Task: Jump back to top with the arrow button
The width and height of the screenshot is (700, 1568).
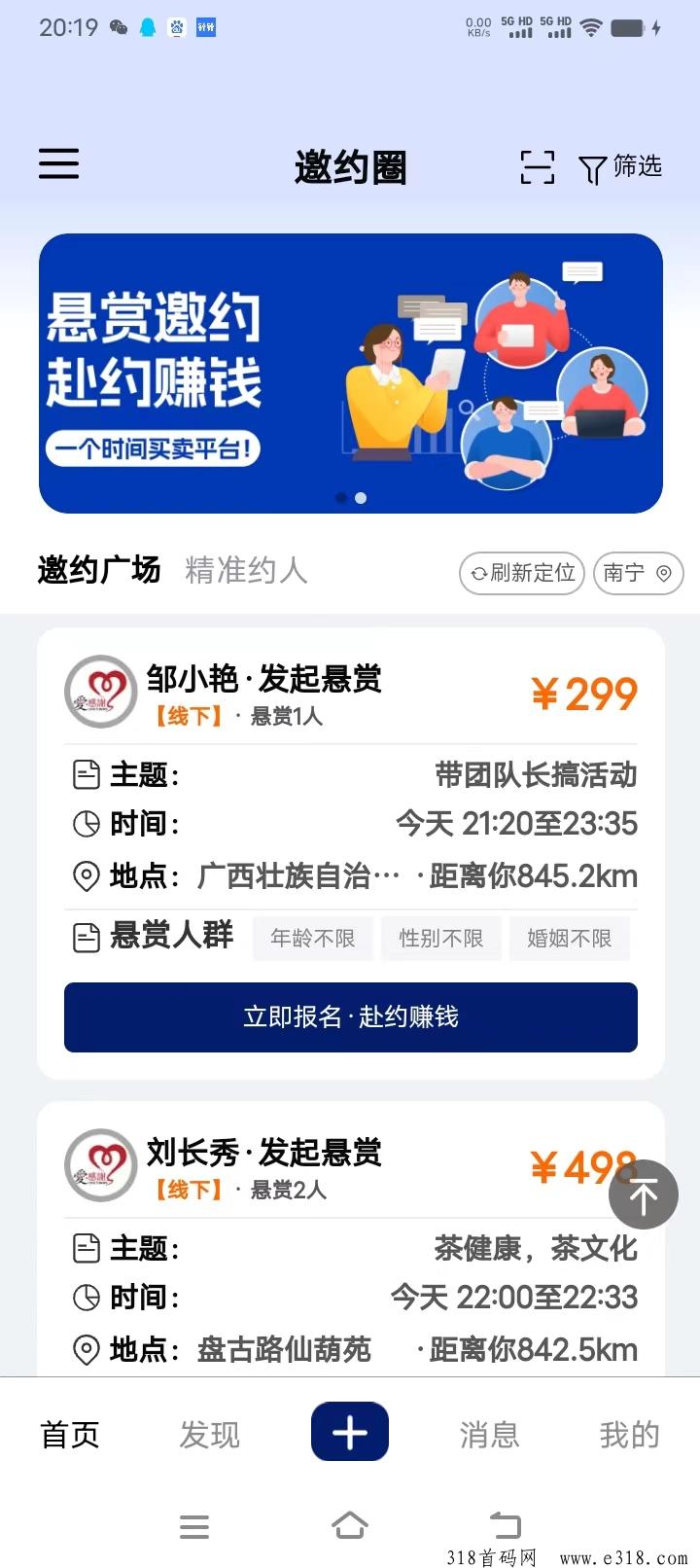Action: pyautogui.click(x=644, y=1194)
